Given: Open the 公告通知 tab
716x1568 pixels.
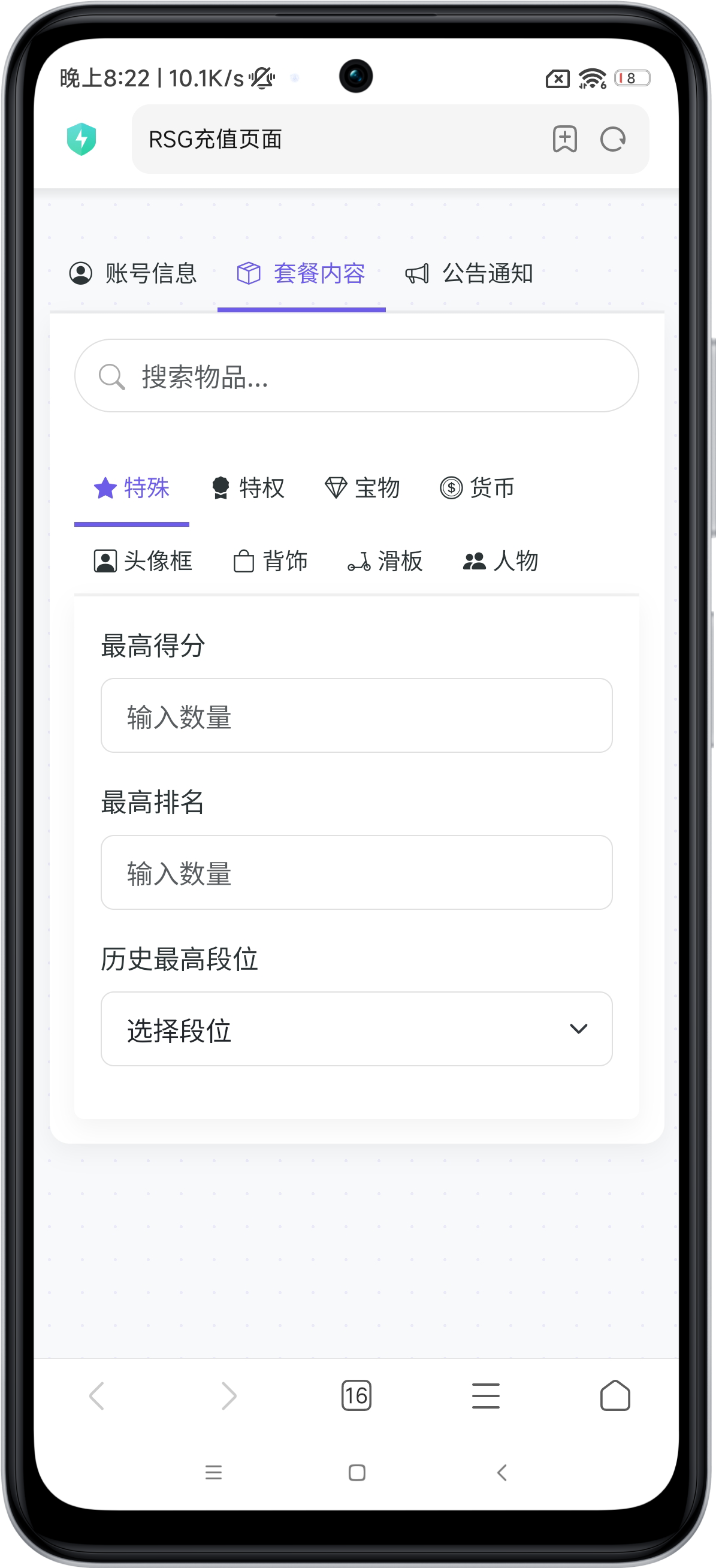Looking at the screenshot, I should pyautogui.click(x=469, y=273).
